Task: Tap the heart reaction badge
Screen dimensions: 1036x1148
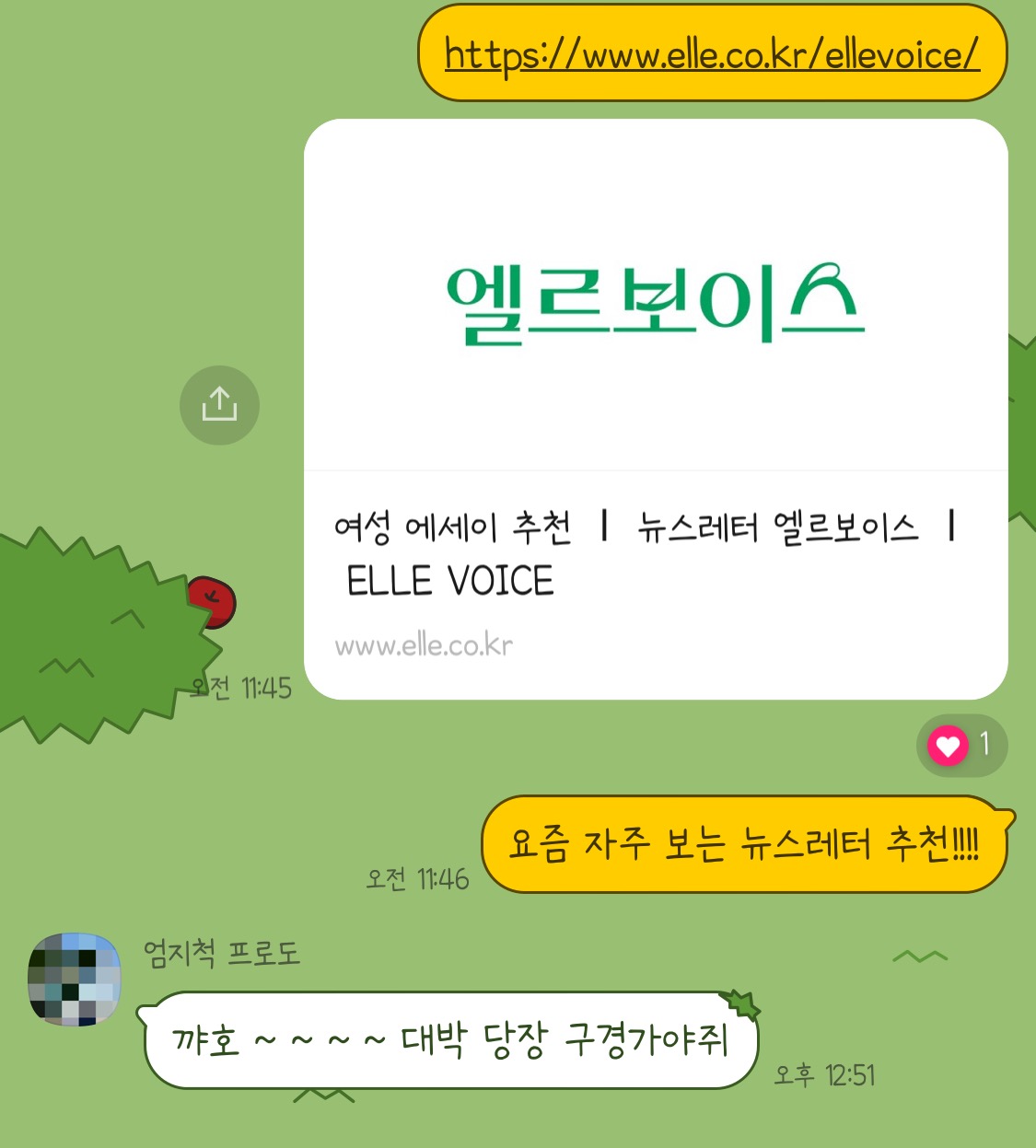Action: pos(961,745)
